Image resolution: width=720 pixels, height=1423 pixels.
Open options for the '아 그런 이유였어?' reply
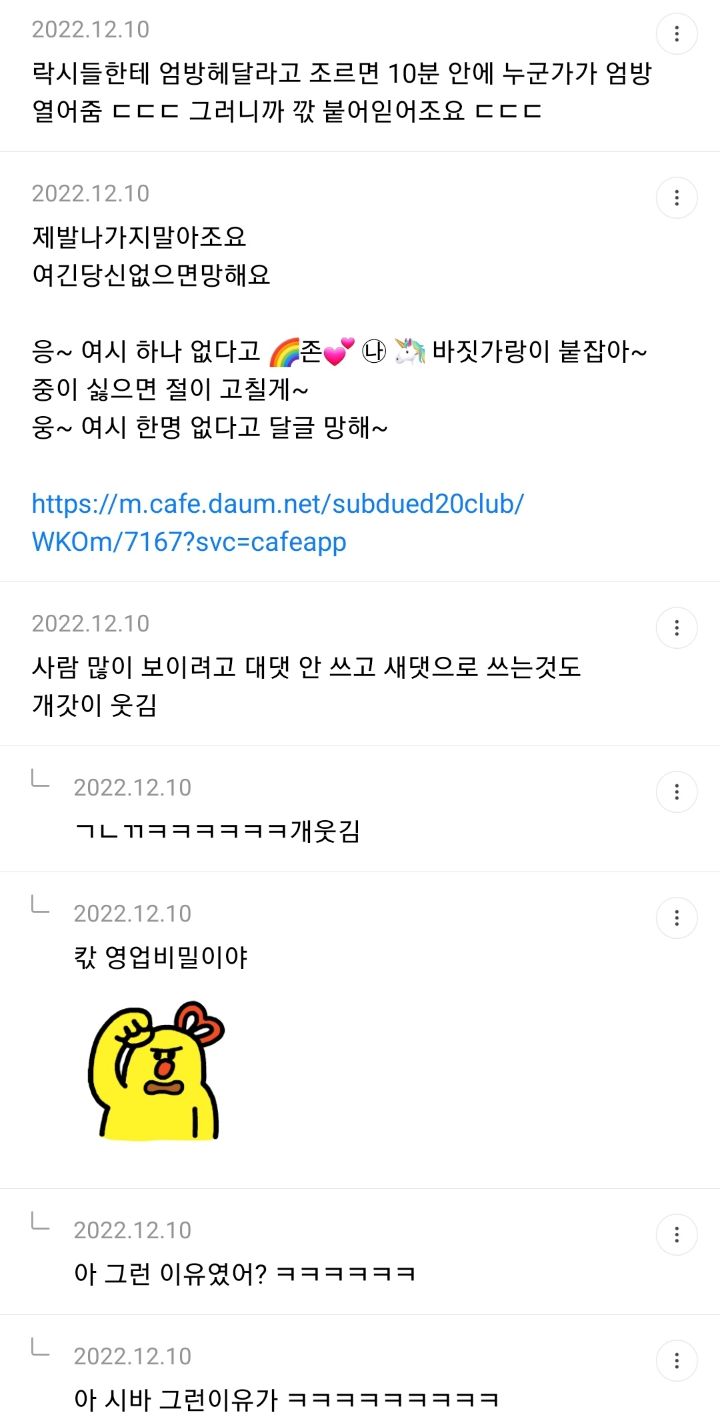click(677, 1235)
